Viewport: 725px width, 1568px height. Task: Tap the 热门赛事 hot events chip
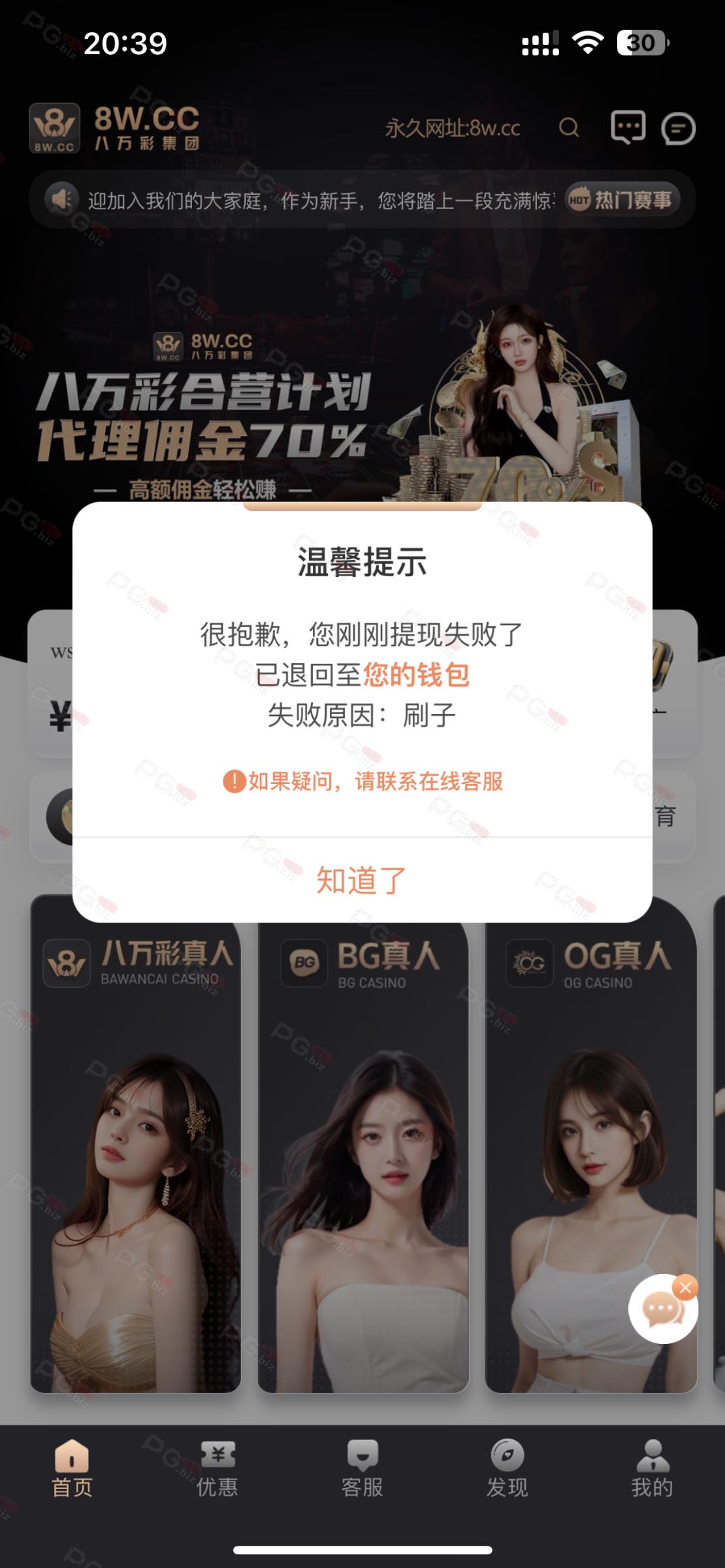click(622, 199)
